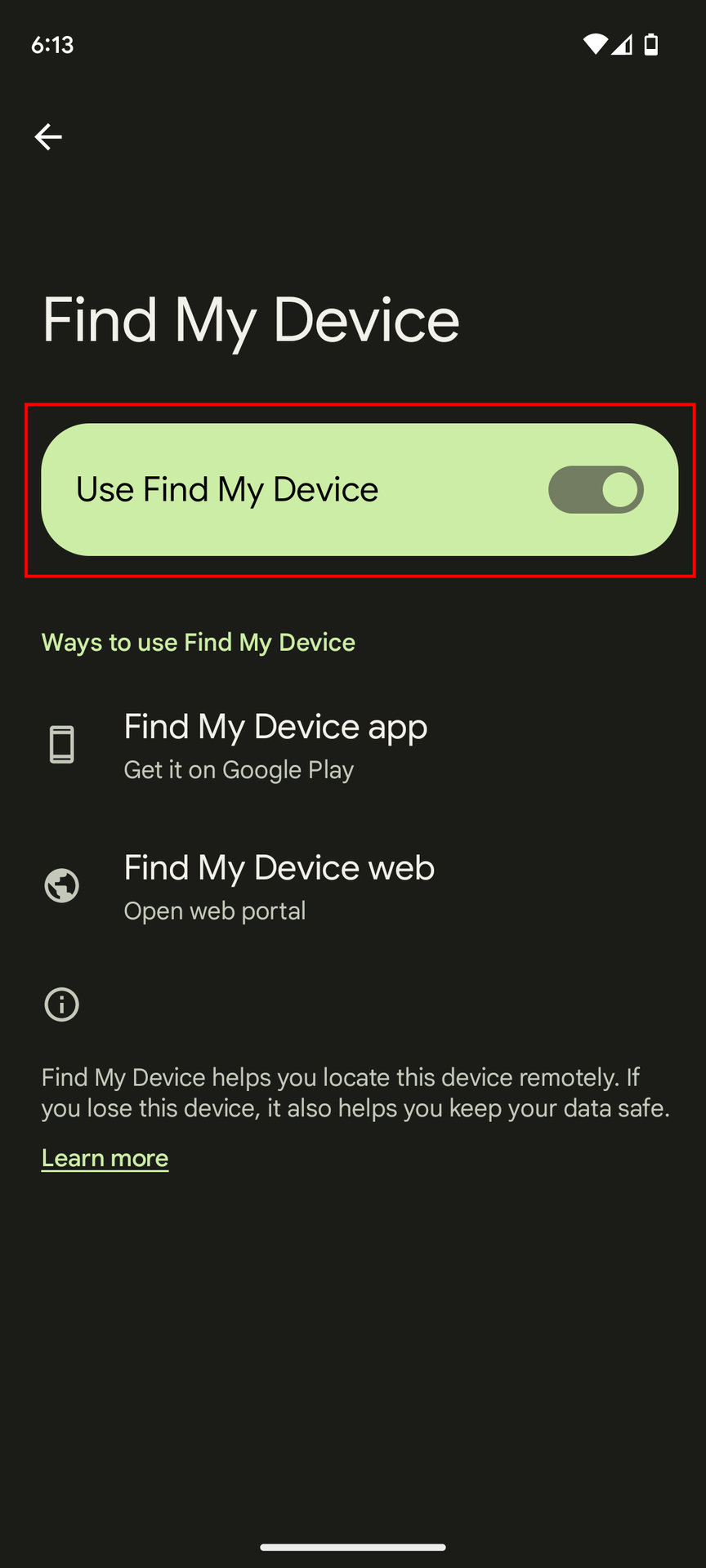Turn off Use Find My Device switch
The height and width of the screenshot is (1568, 706).
tap(595, 490)
